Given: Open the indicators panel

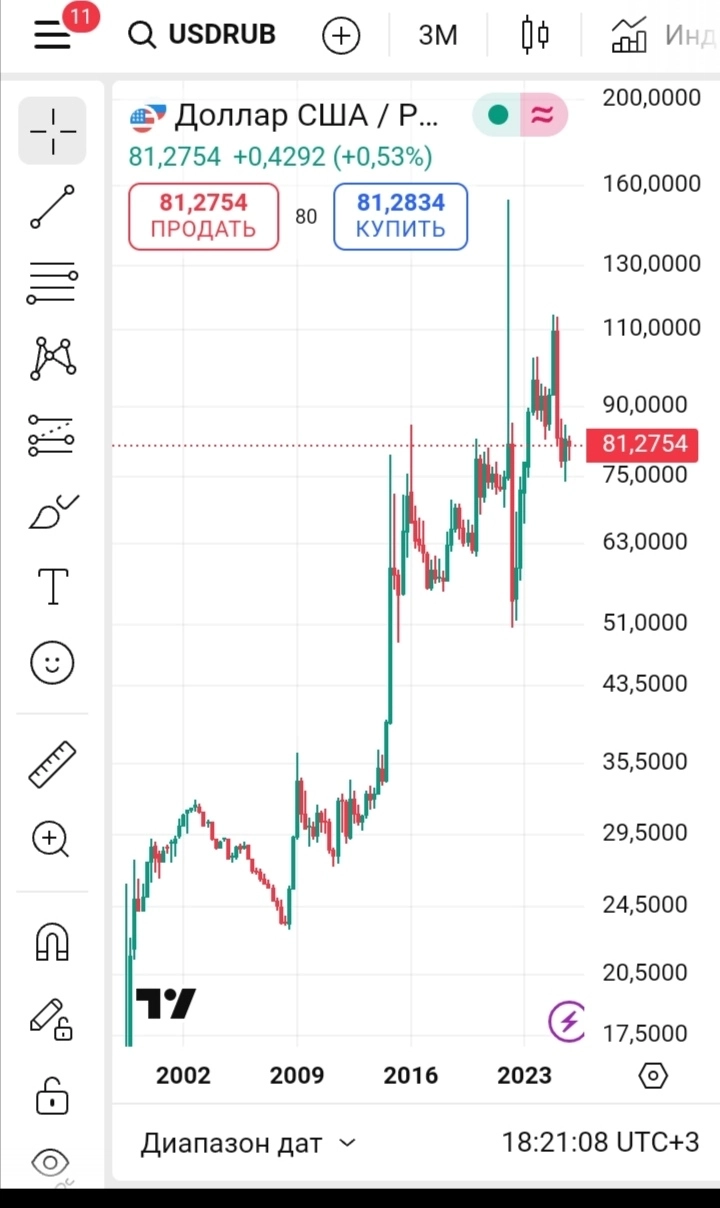Looking at the screenshot, I should pos(628,34).
